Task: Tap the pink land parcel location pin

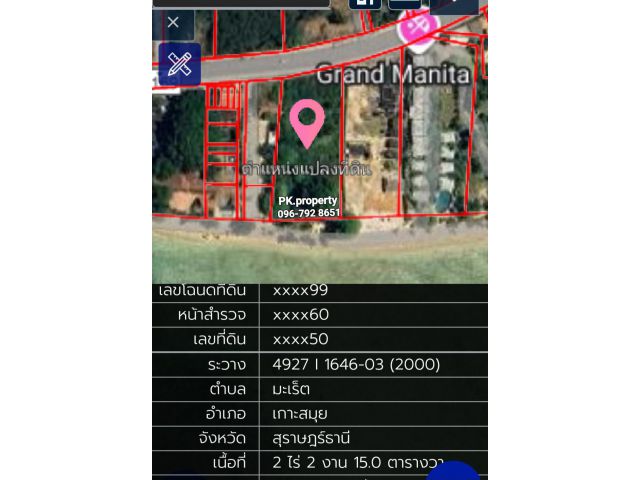Action: point(307,123)
